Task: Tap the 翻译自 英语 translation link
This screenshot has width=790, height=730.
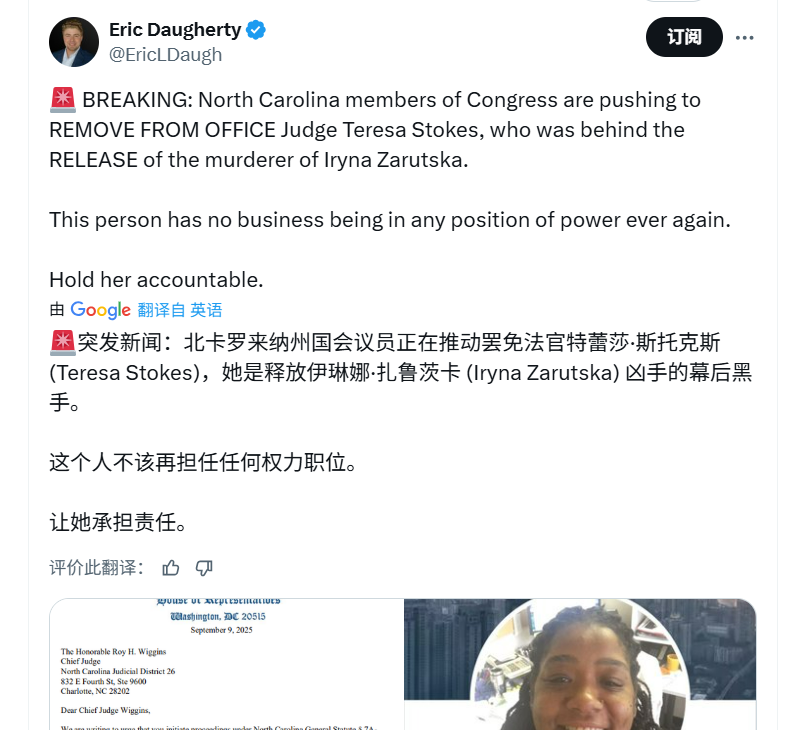Action: click(180, 310)
